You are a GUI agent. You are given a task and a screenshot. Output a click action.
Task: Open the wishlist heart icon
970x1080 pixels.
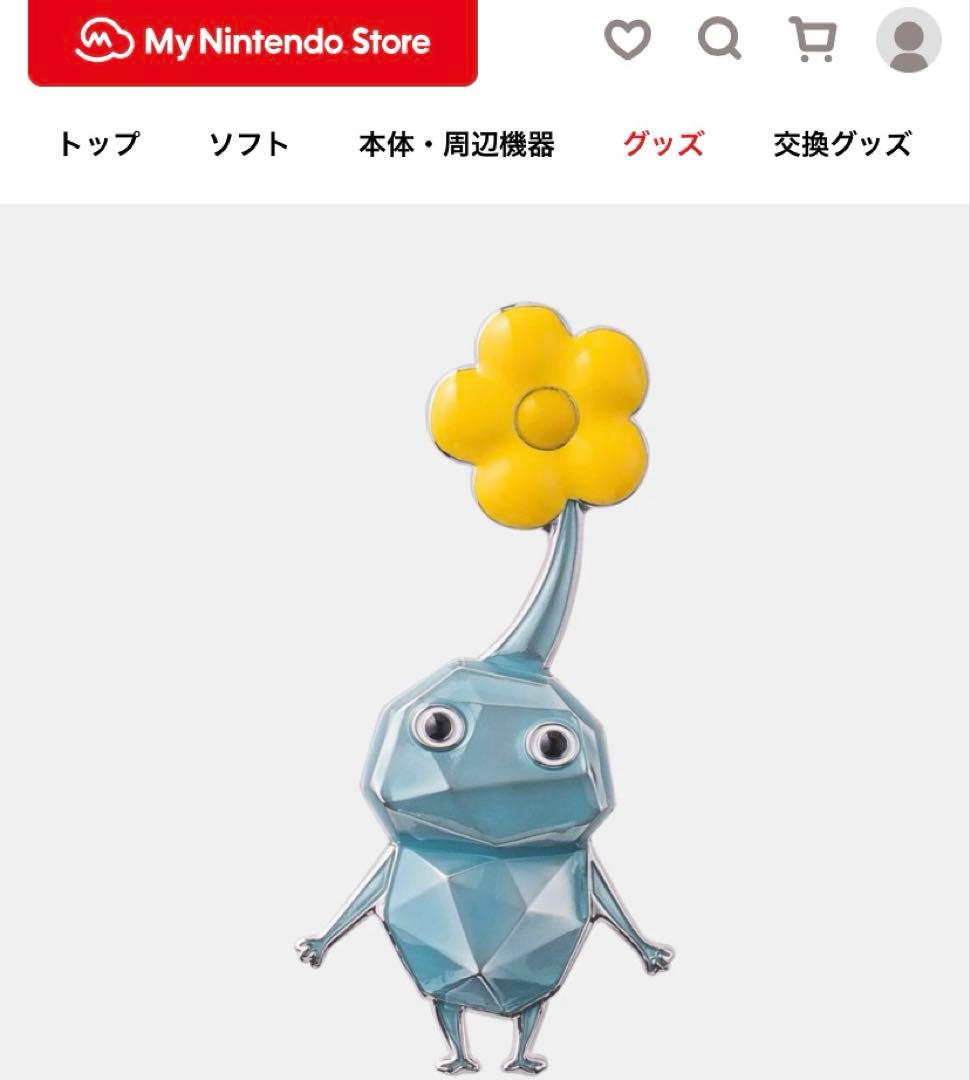[x=628, y=39]
